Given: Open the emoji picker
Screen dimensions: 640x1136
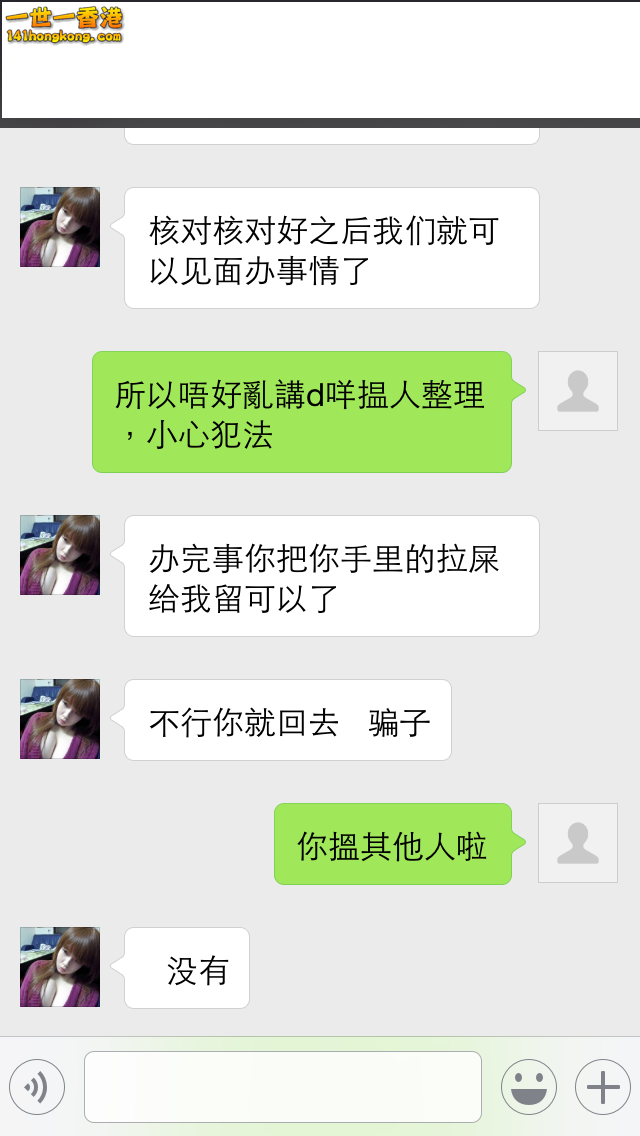Looking at the screenshot, I should pyautogui.click(x=528, y=1087).
